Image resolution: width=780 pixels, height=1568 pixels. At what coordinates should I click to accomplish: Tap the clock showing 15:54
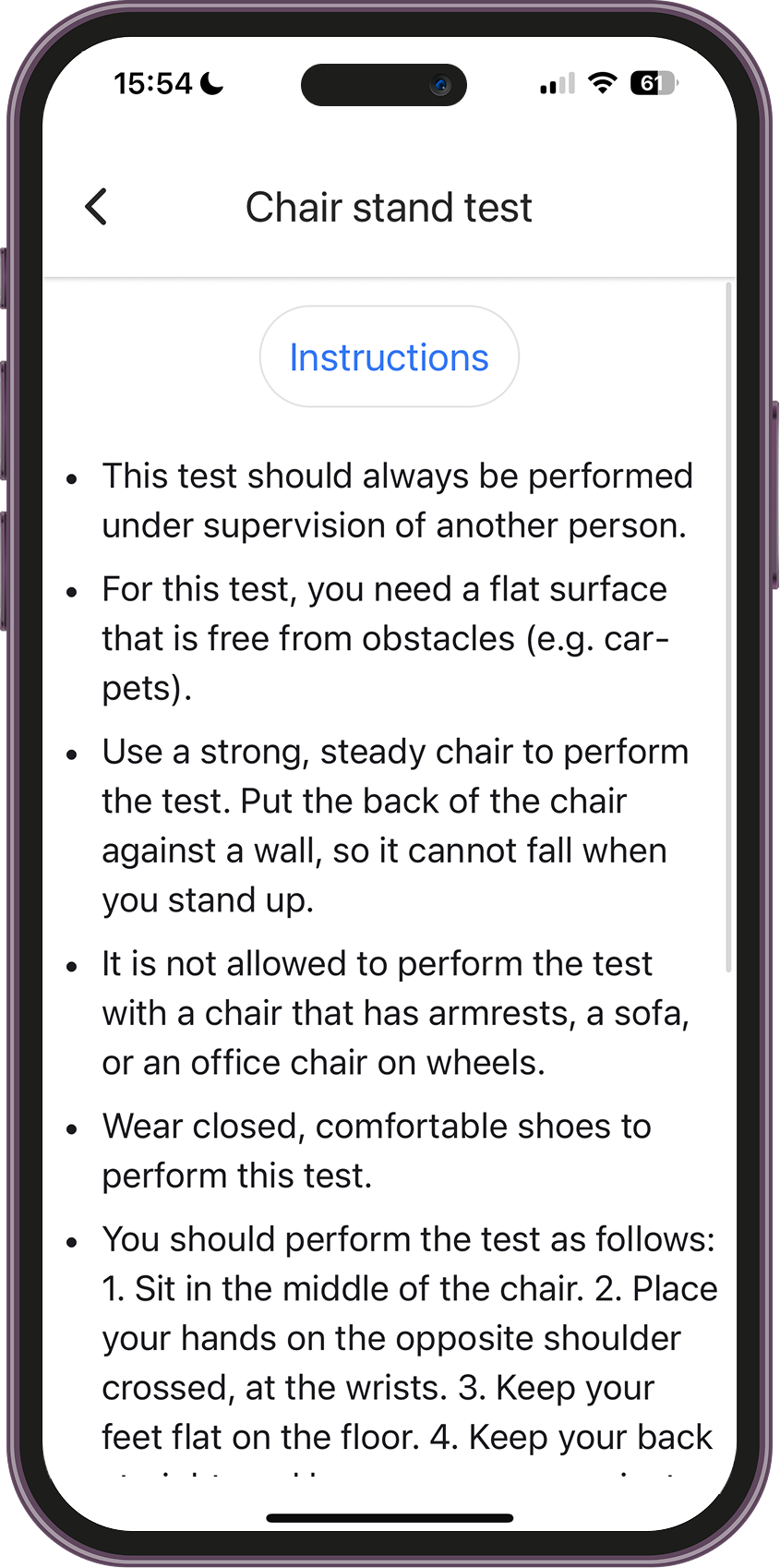pyautogui.click(x=153, y=83)
